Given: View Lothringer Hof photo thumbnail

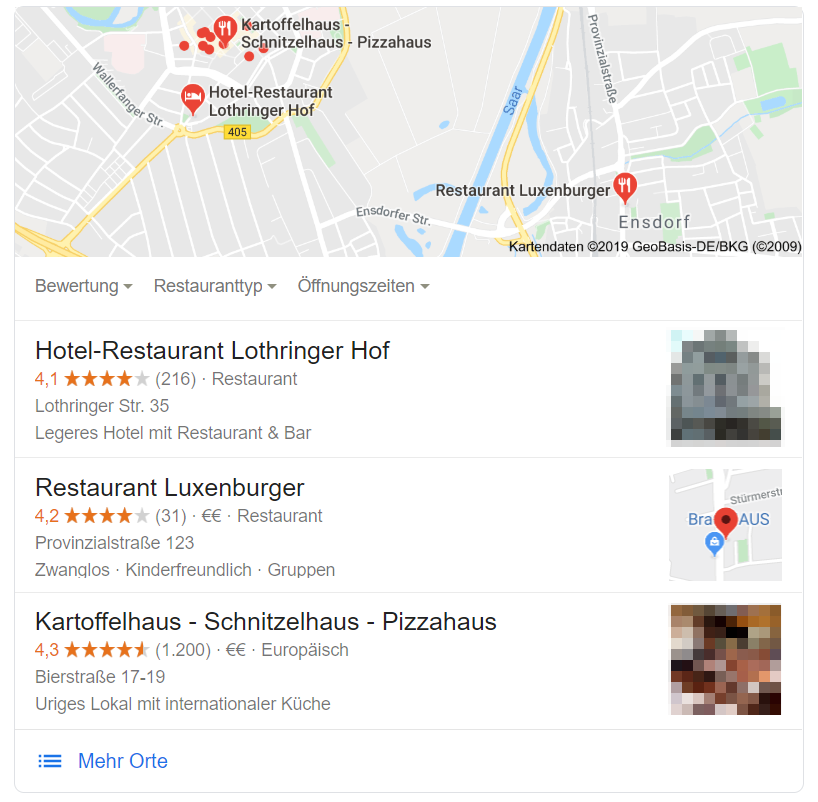Looking at the screenshot, I should 725,387.
